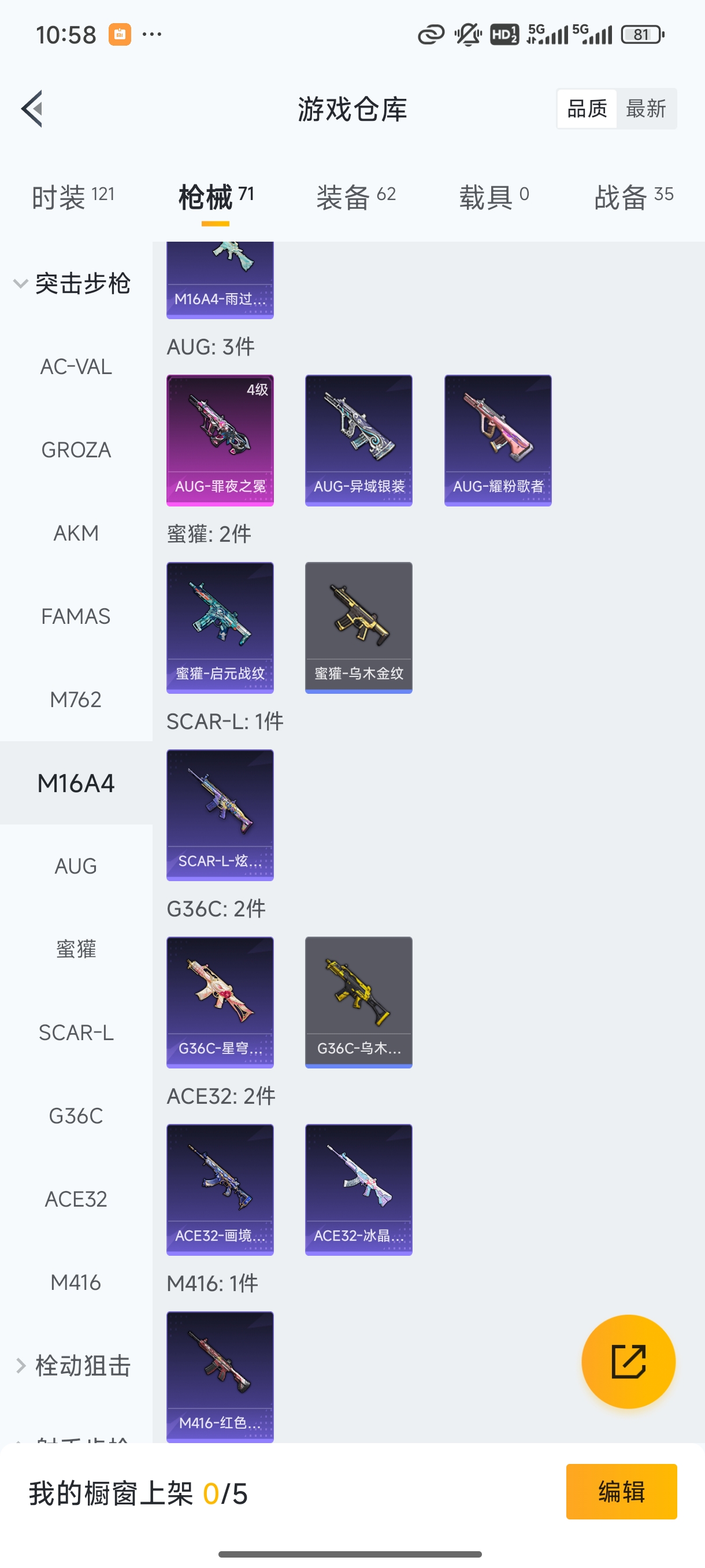Go back using the top-left arrow
705x1568 pixels.
coord(32,109)
